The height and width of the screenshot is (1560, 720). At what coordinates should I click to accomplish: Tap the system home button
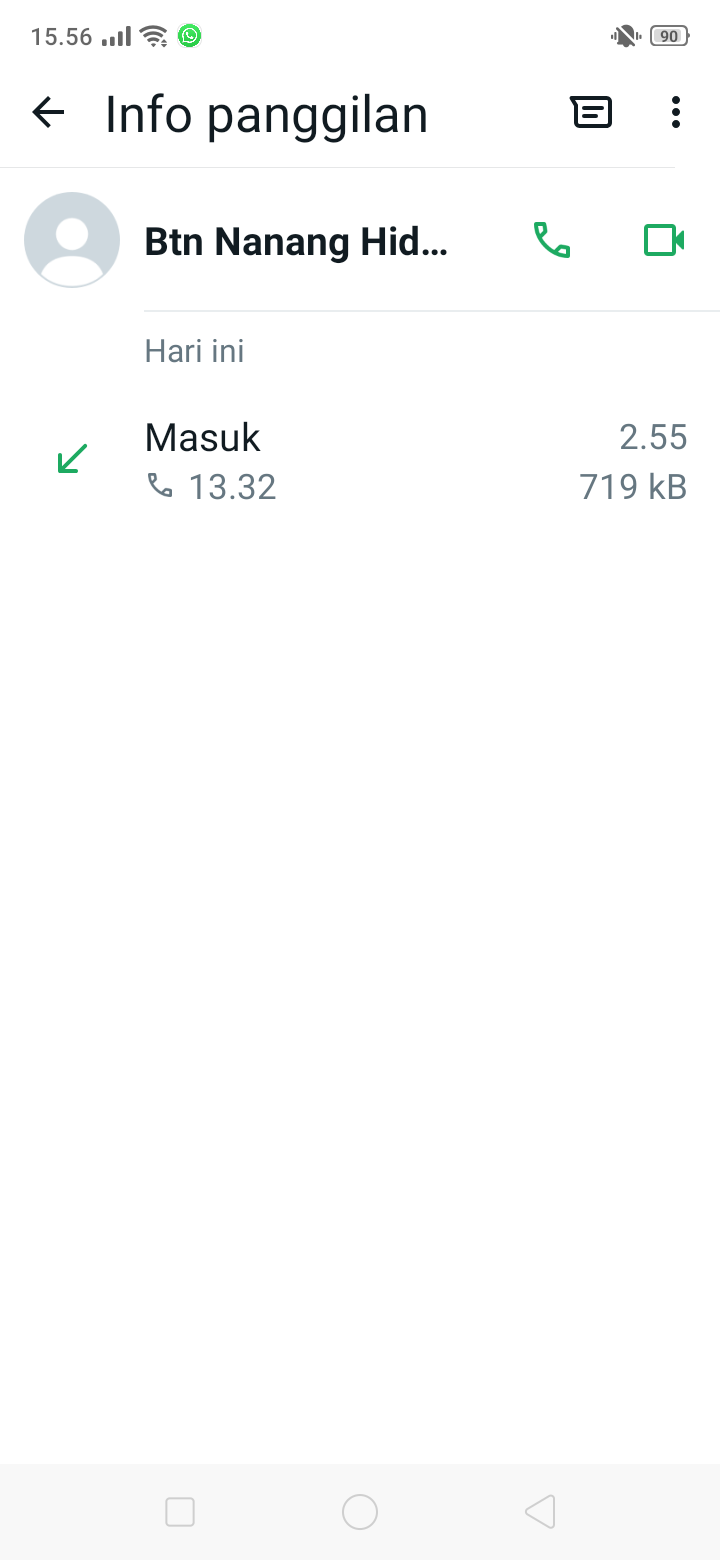tap(360, 1512)
